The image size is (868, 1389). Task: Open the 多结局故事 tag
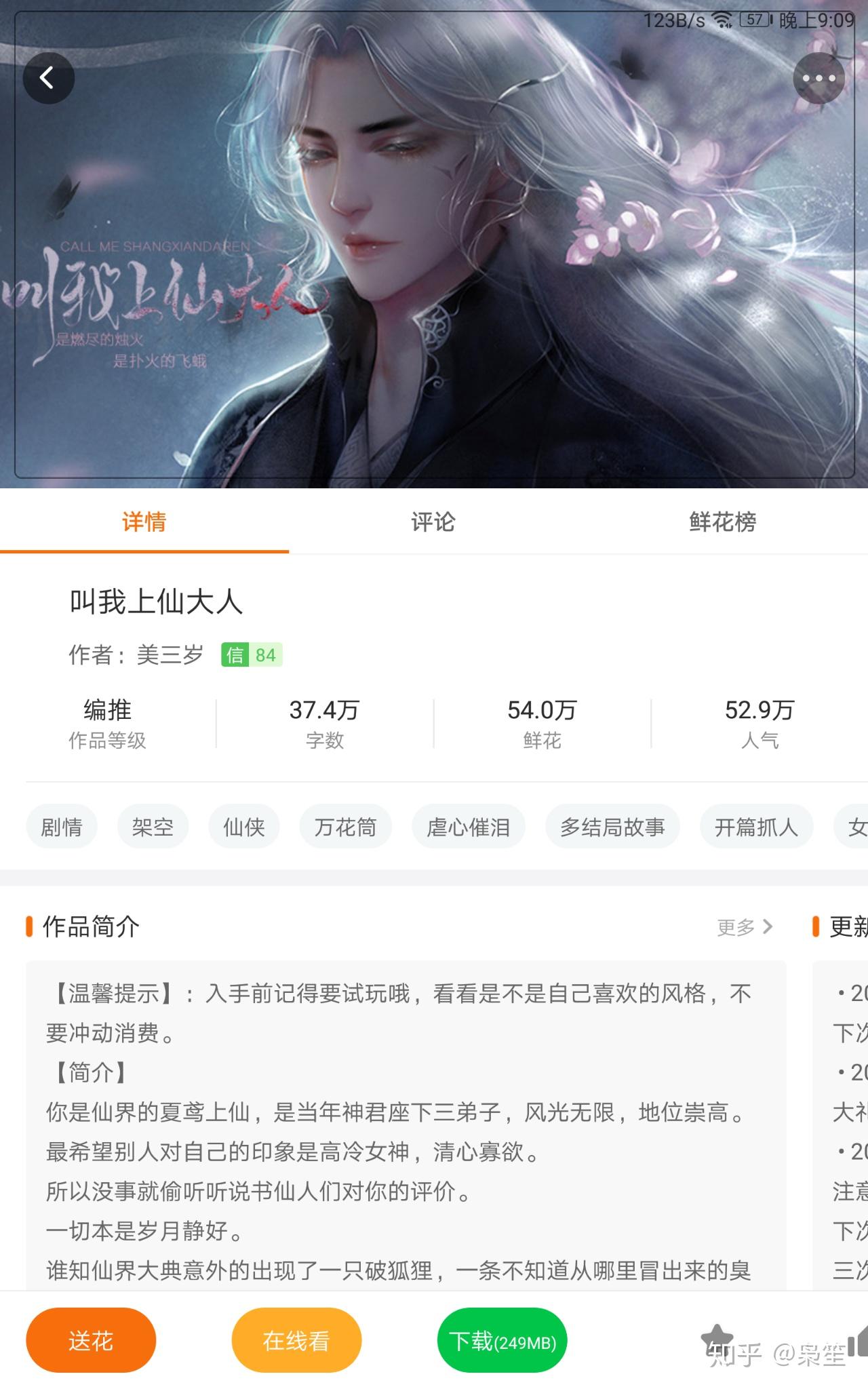coord(612,827)
